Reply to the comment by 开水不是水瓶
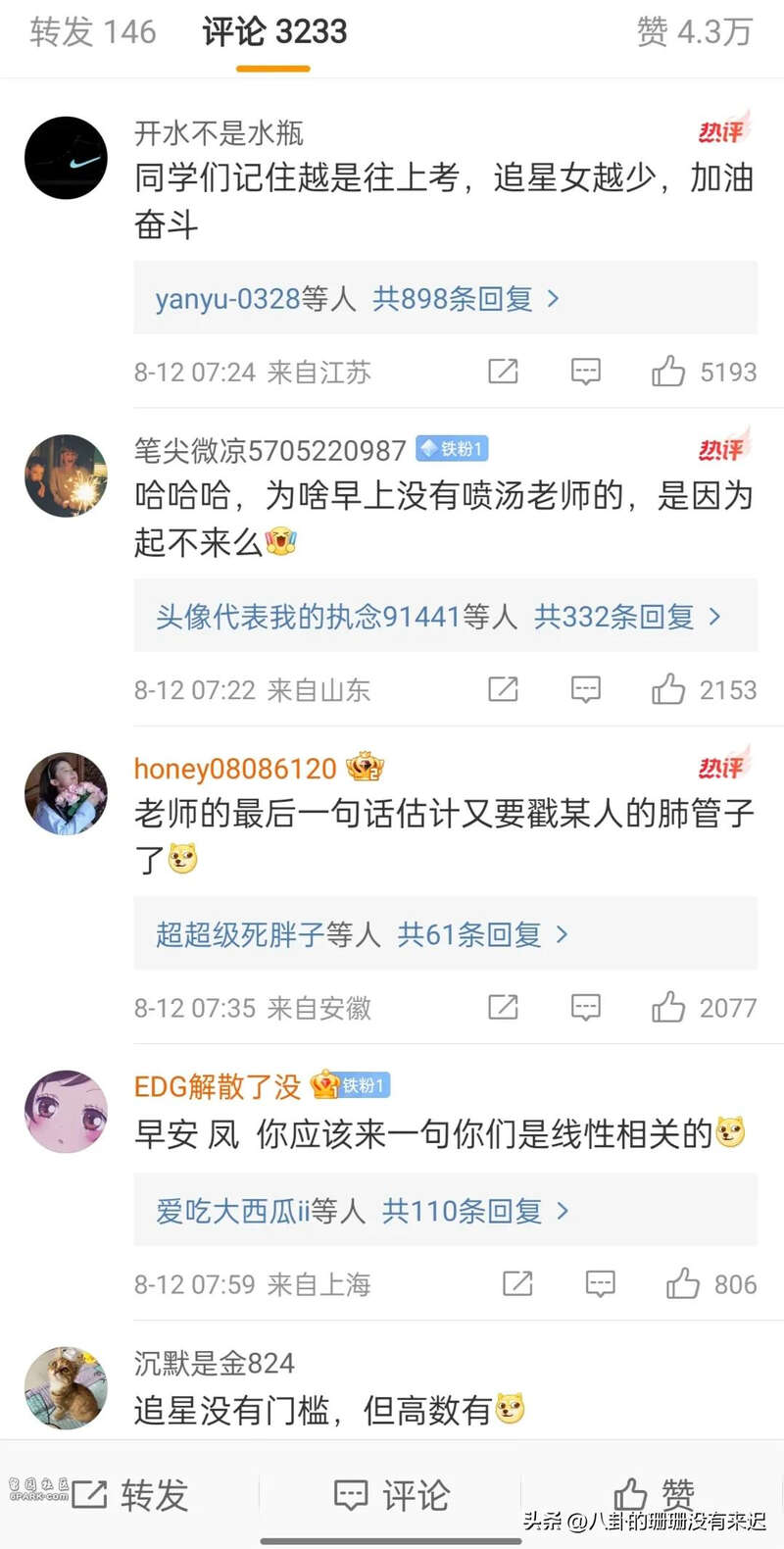This screenshot has width=784, height=1549. (585, 372)
